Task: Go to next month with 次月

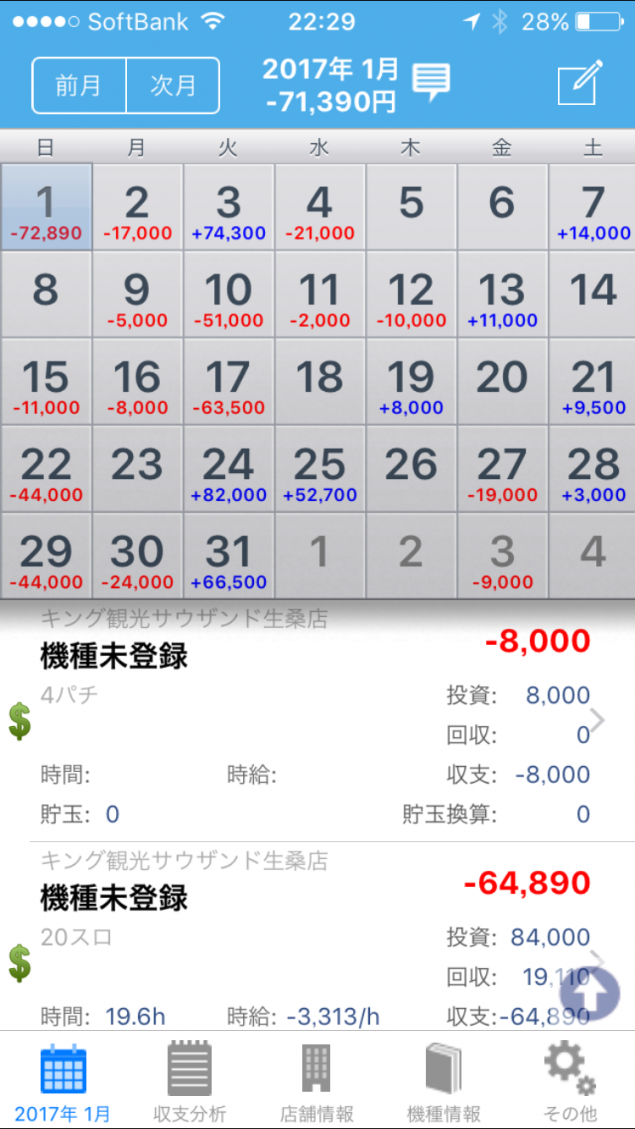Action: [x=173, y=85]
